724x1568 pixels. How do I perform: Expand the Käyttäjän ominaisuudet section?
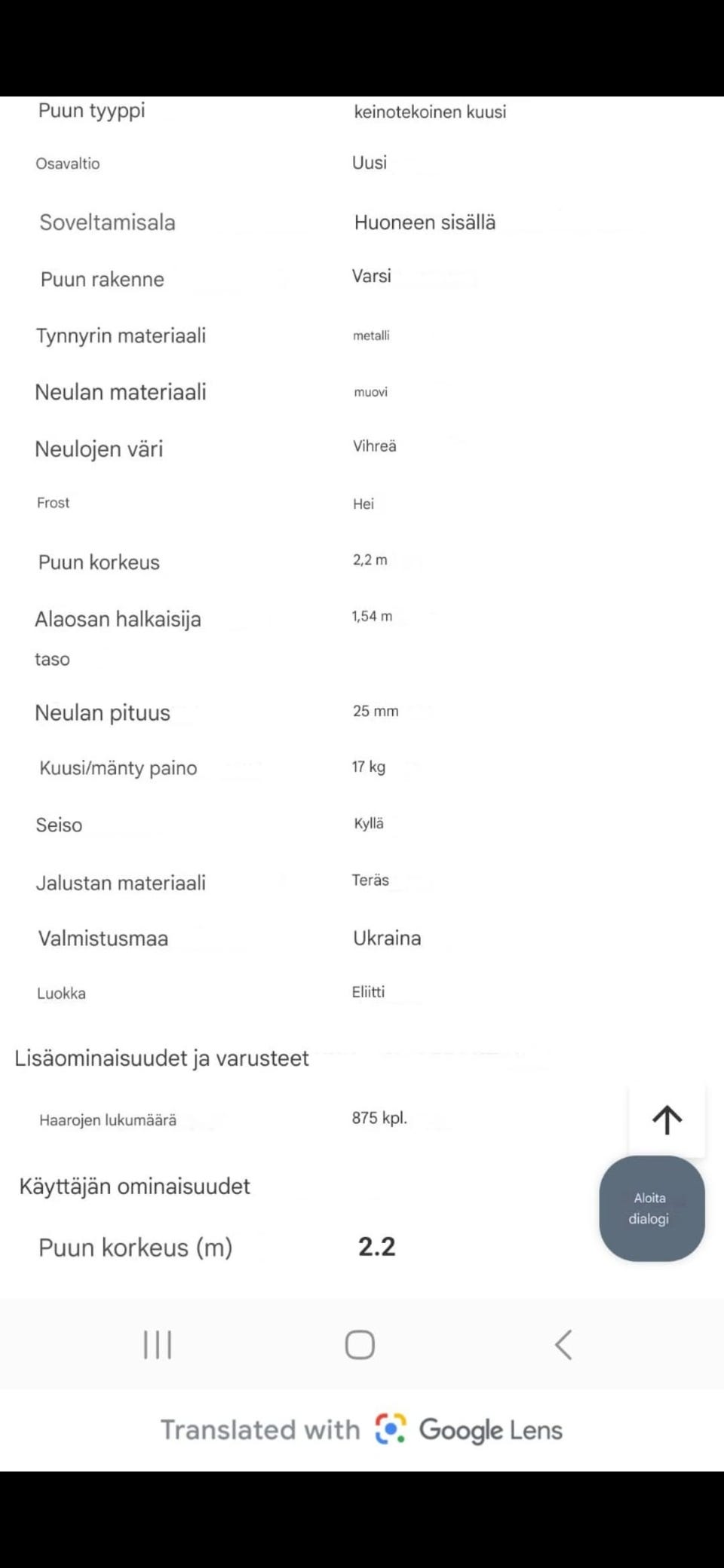click(135, 1184)
